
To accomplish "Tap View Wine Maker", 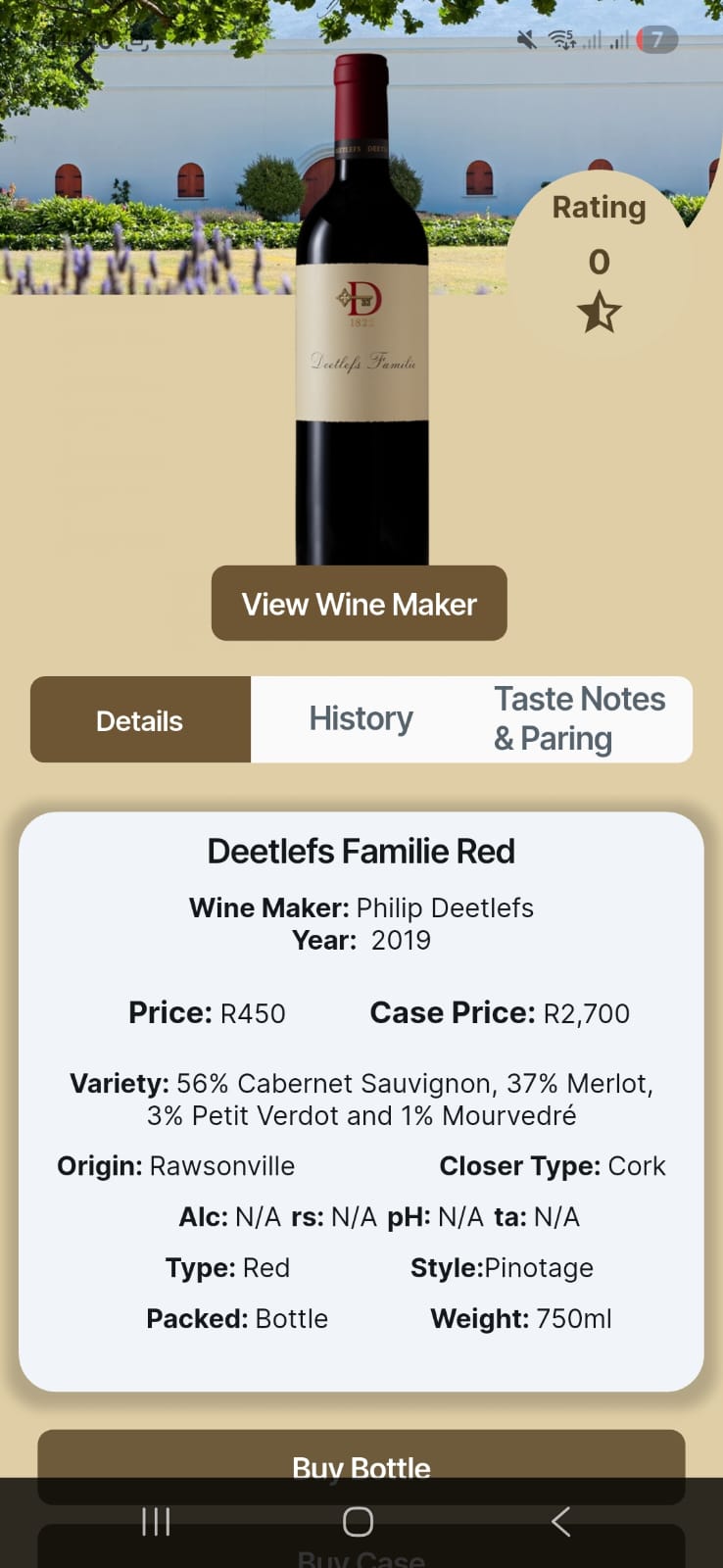I will tap(359, 604).
